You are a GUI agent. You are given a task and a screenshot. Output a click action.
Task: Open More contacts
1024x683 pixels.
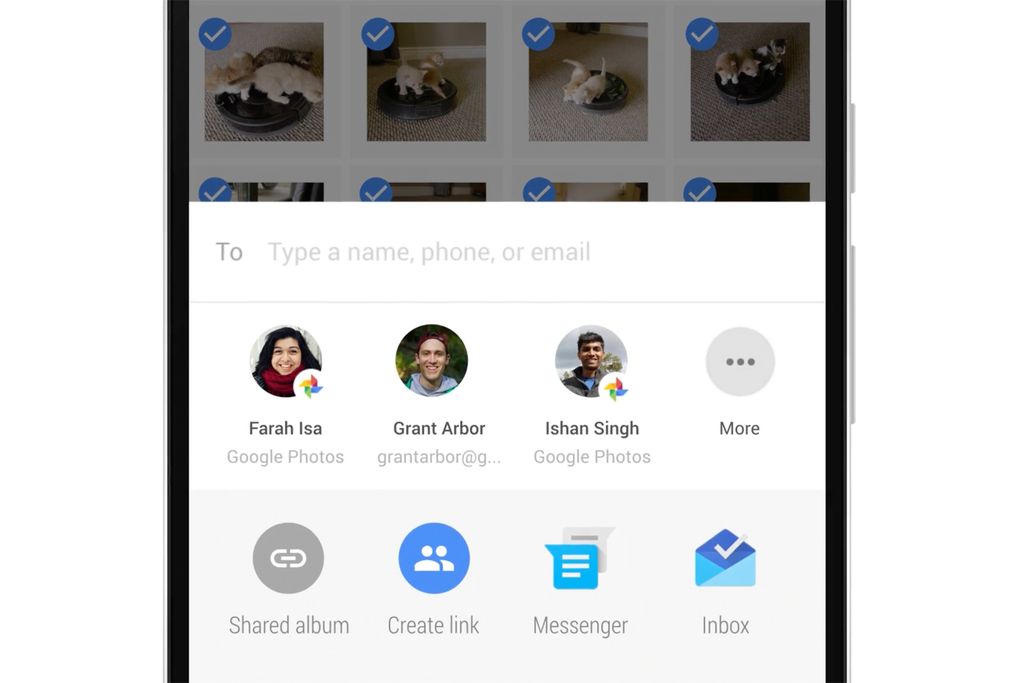click(740, 362)
